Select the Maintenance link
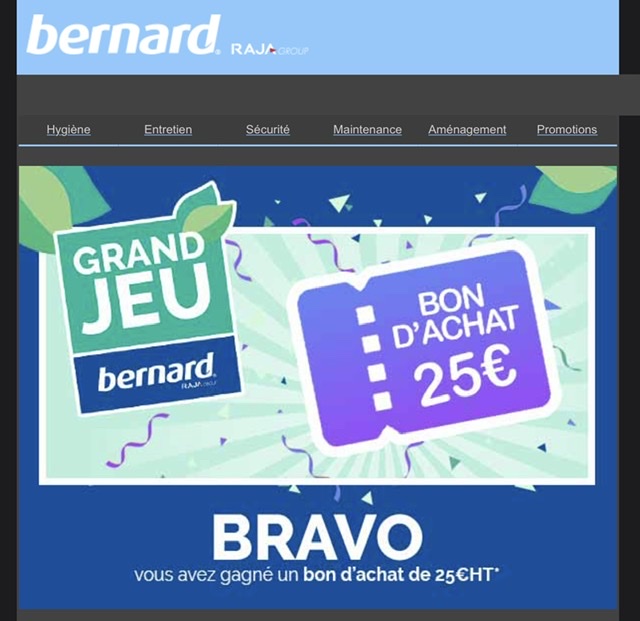Image resolution: width=640 pixels, height=621 pixels. click(367, 130)
